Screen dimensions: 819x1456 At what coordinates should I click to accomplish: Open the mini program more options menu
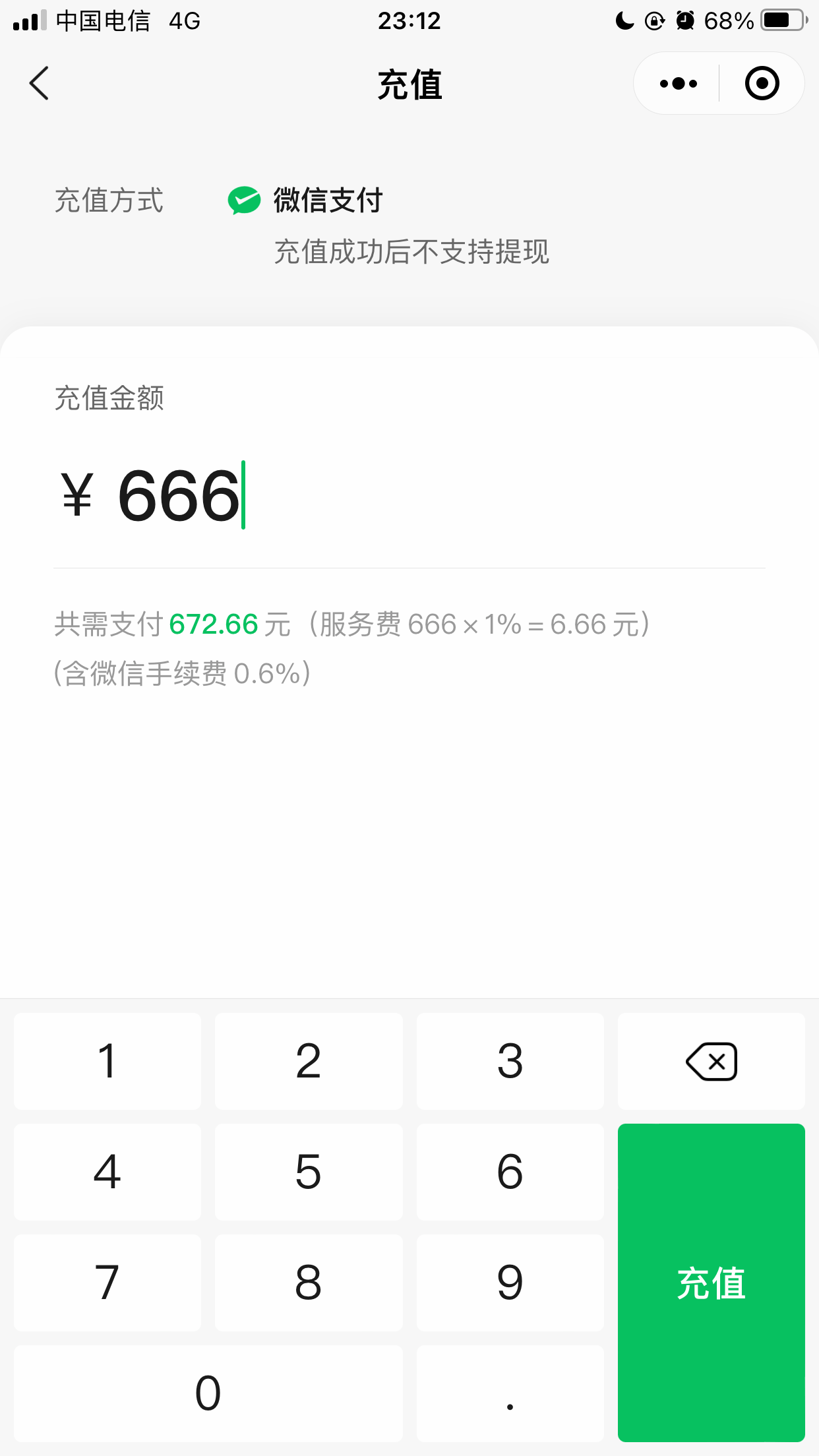coord(678,84)
